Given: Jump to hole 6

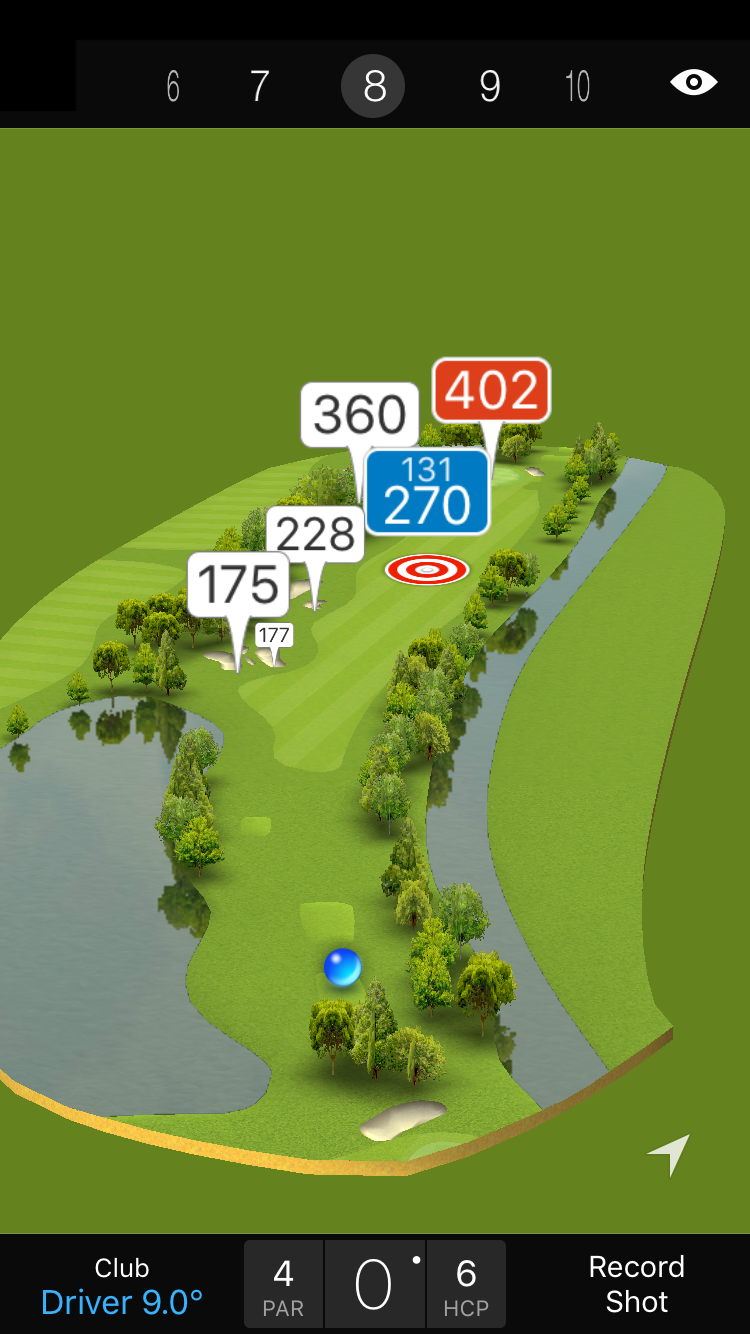Looking at the screenshot, I should click(x=173, y=87).
